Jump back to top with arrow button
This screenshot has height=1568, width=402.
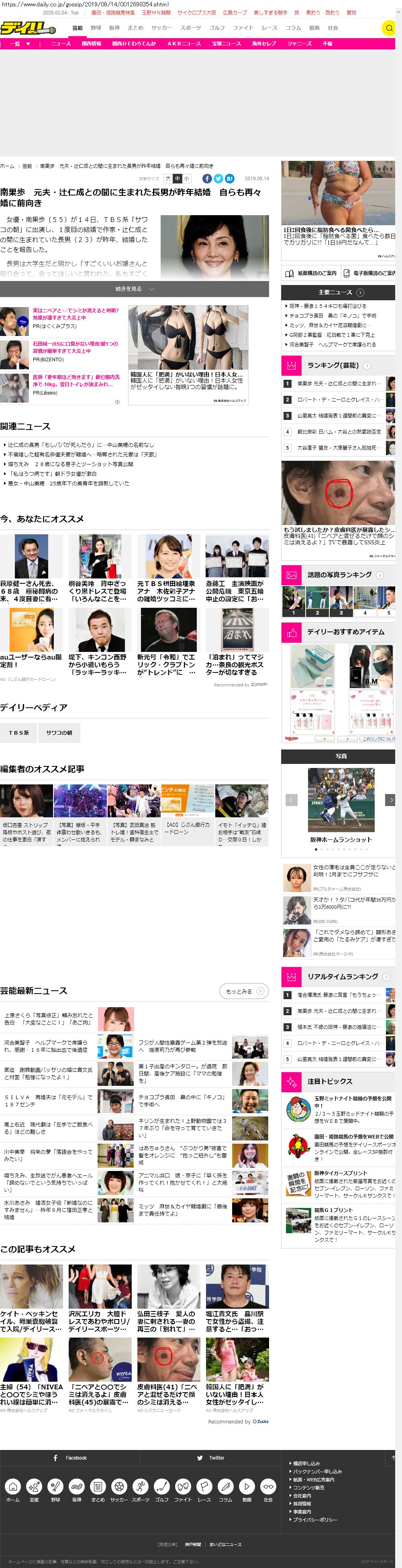pyautogui.click(x=393, y=1458)
